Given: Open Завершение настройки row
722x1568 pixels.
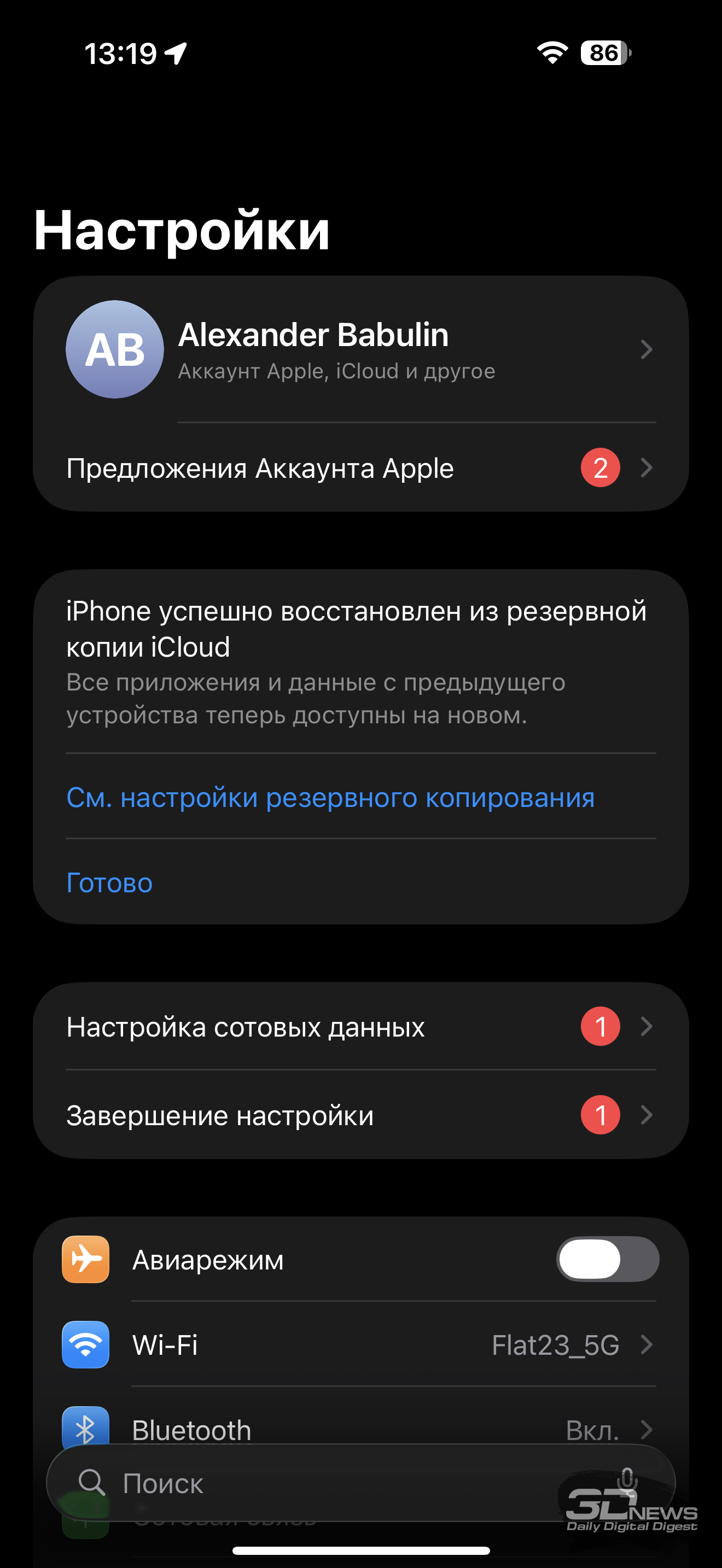Looking at the screenshot, I should [359, 1115].
